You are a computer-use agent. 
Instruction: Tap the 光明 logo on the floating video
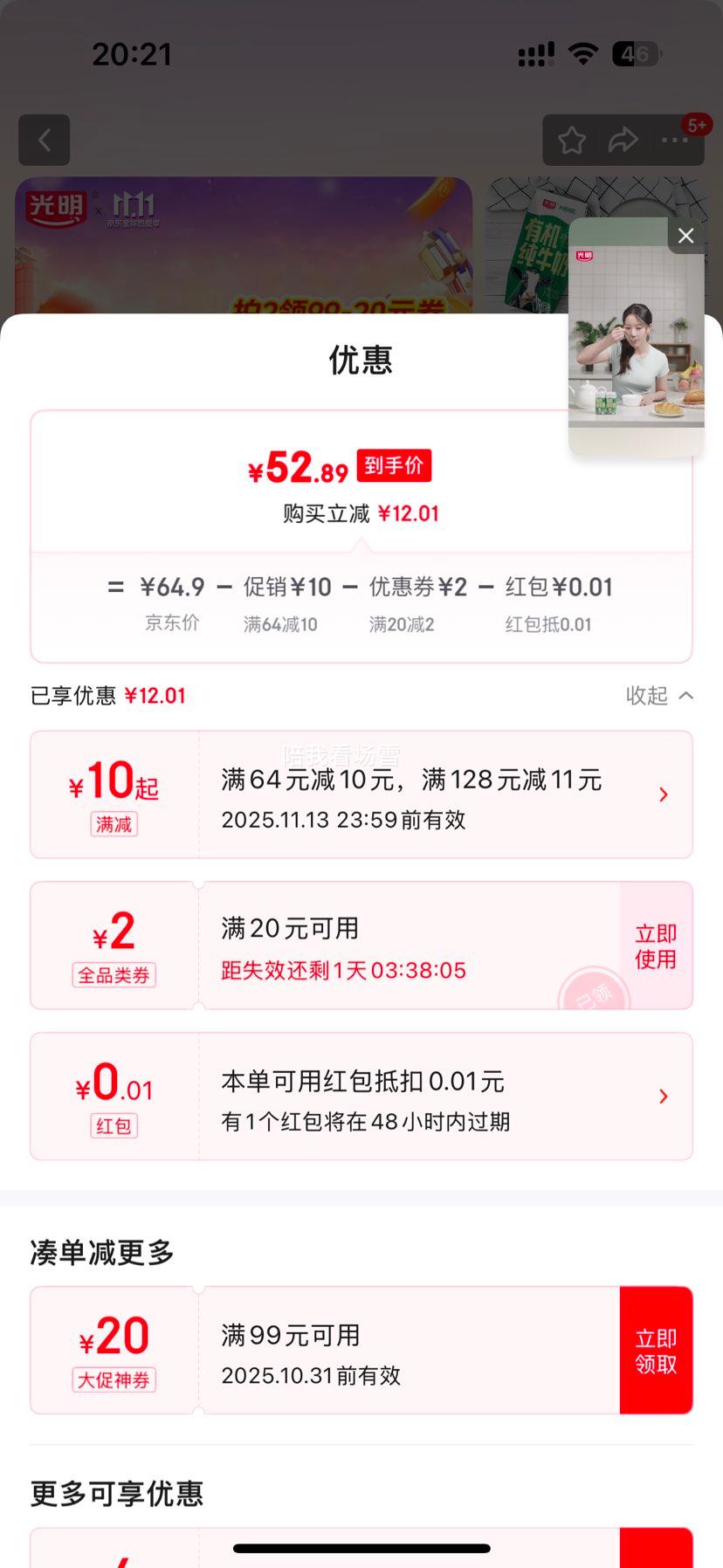pos(586,257)
